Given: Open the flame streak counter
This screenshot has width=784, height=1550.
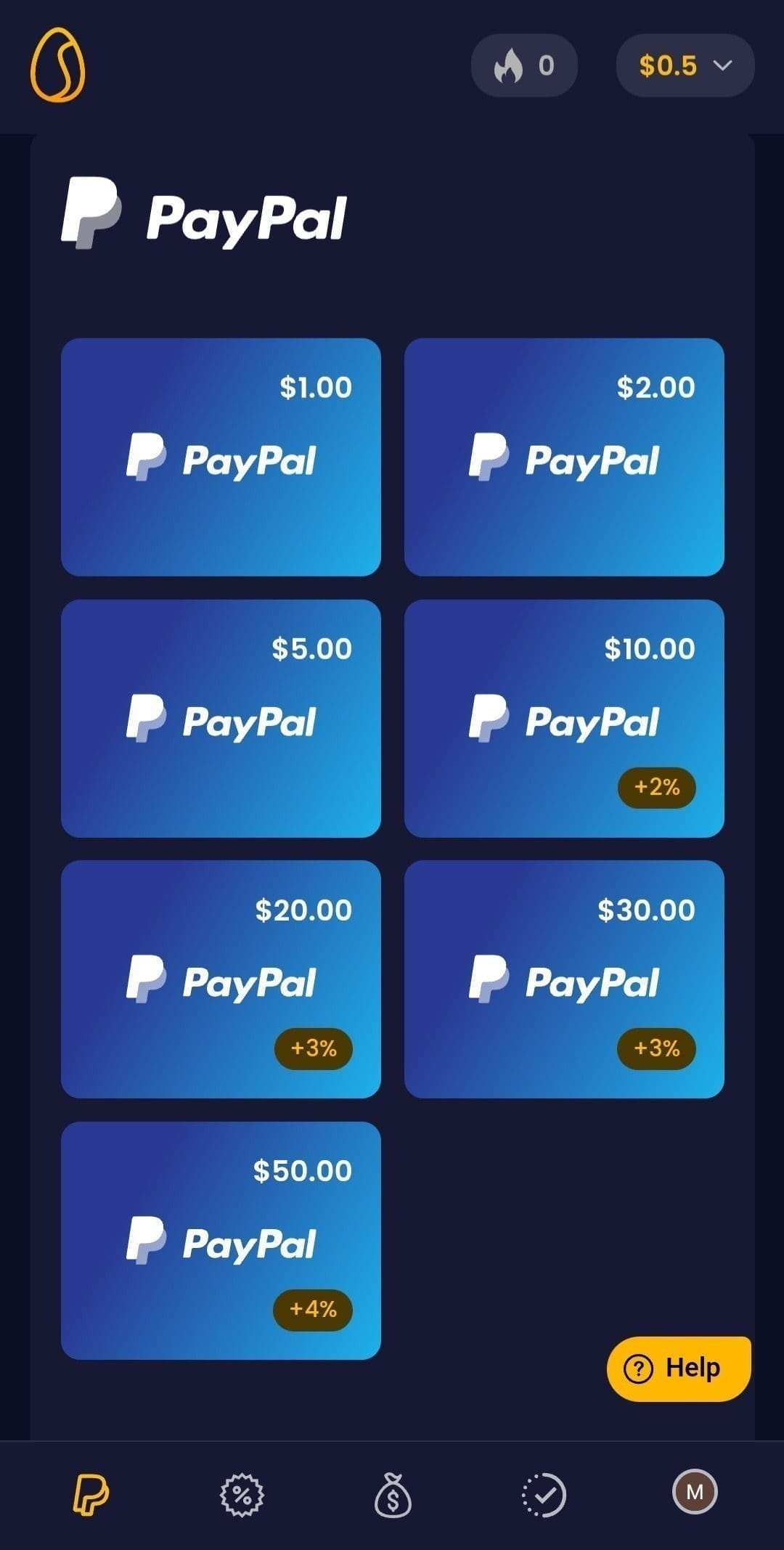Looking at the screenshot, I should tap(524, 65).
